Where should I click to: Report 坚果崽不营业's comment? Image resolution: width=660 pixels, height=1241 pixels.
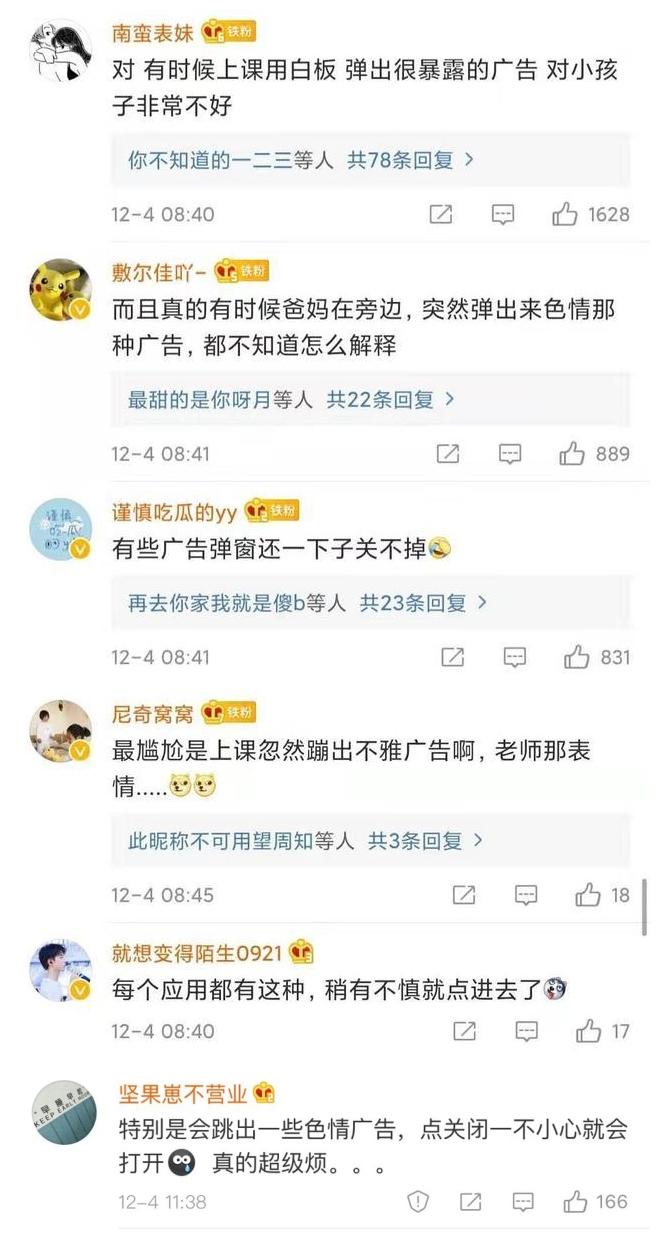pyautogui.click(x=418, y=1201)
